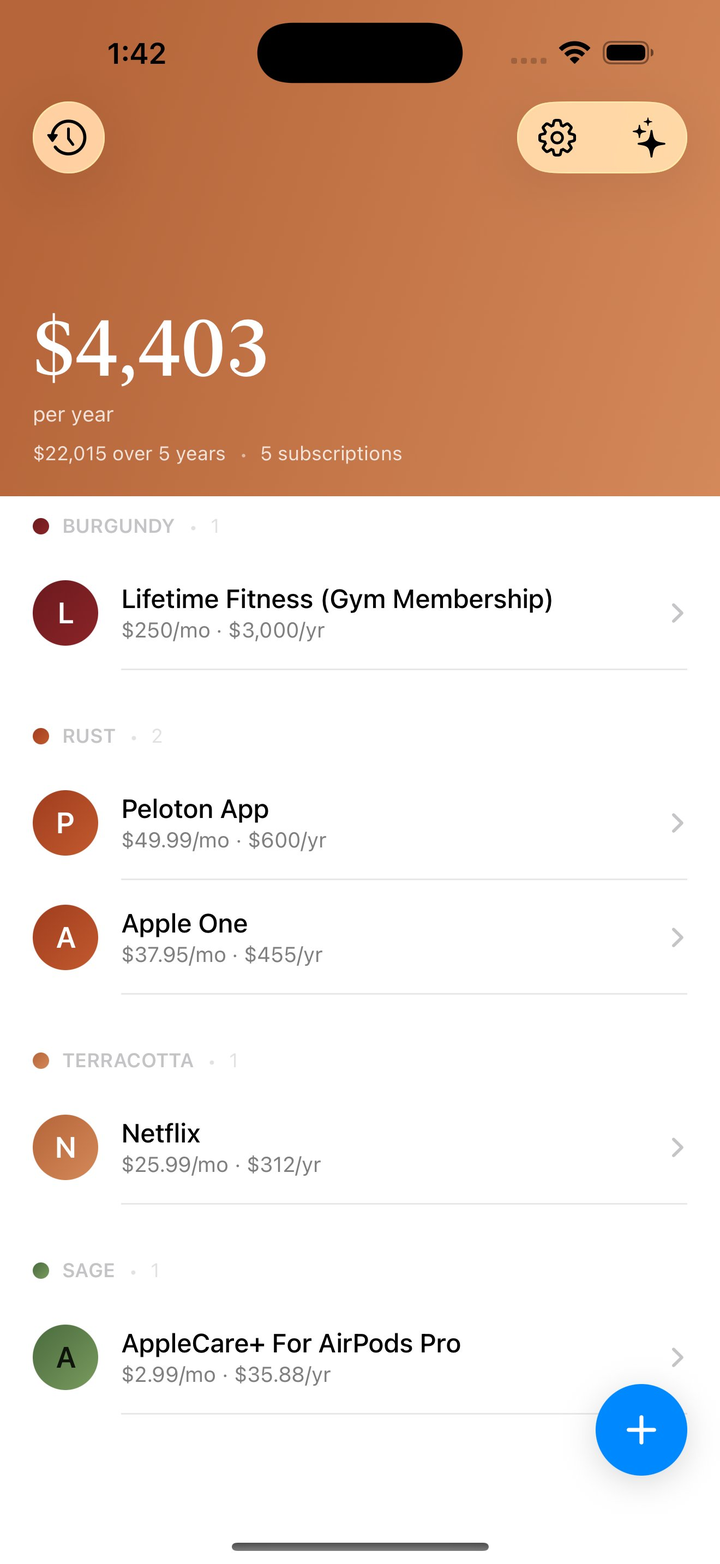Tap the Peloton App avatar icon
The image size is (720, 1564).
pos(65,822)
